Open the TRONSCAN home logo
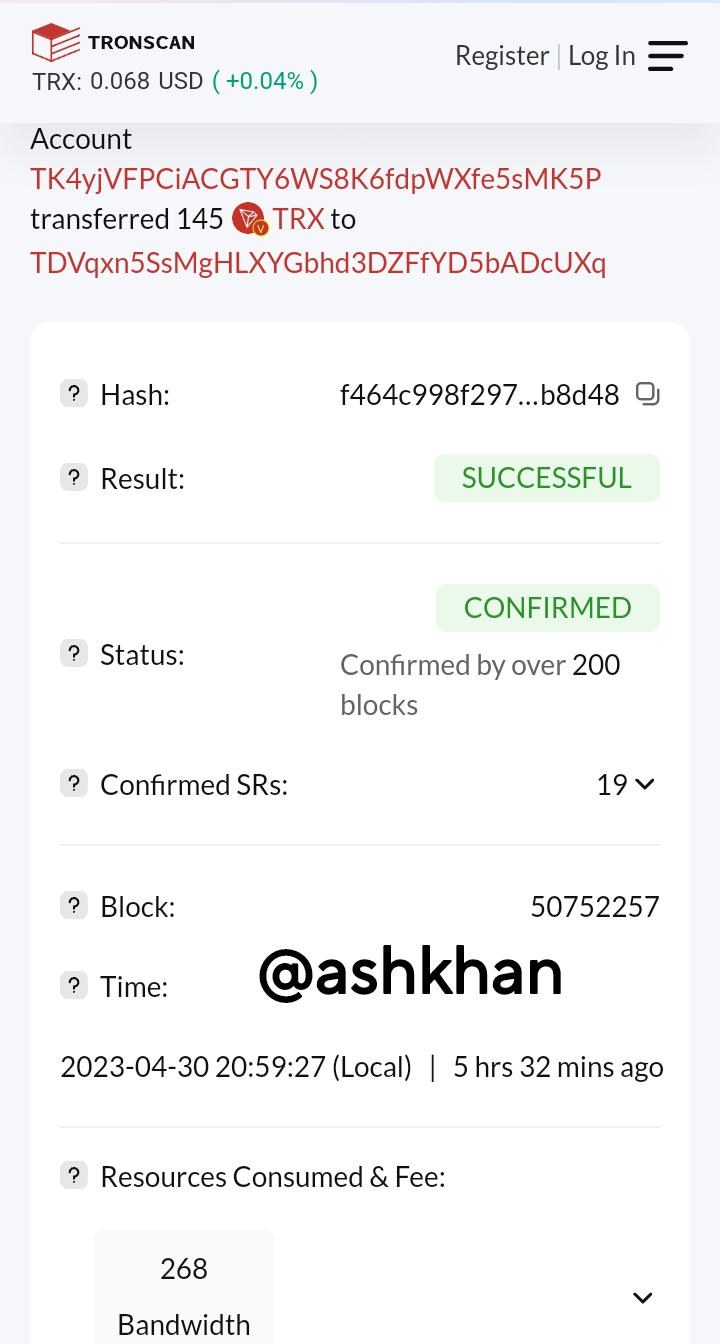This screenshot has height=1344, width=720. (x=113, y=43)
